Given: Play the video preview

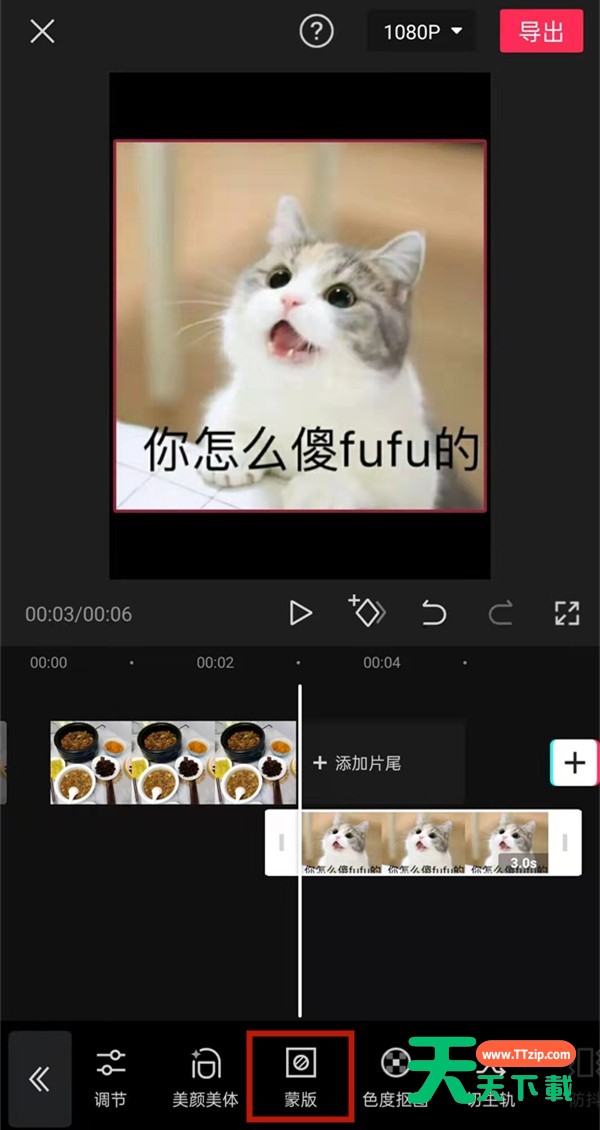Looking at the screenshot, I should tap(300, 613).
